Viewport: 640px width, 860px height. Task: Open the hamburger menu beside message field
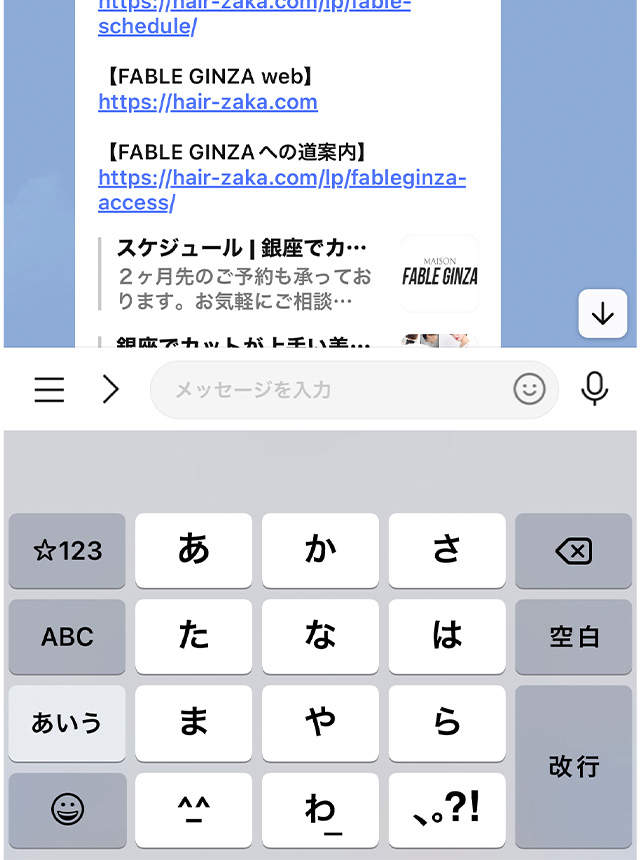[x=49, y=390]
